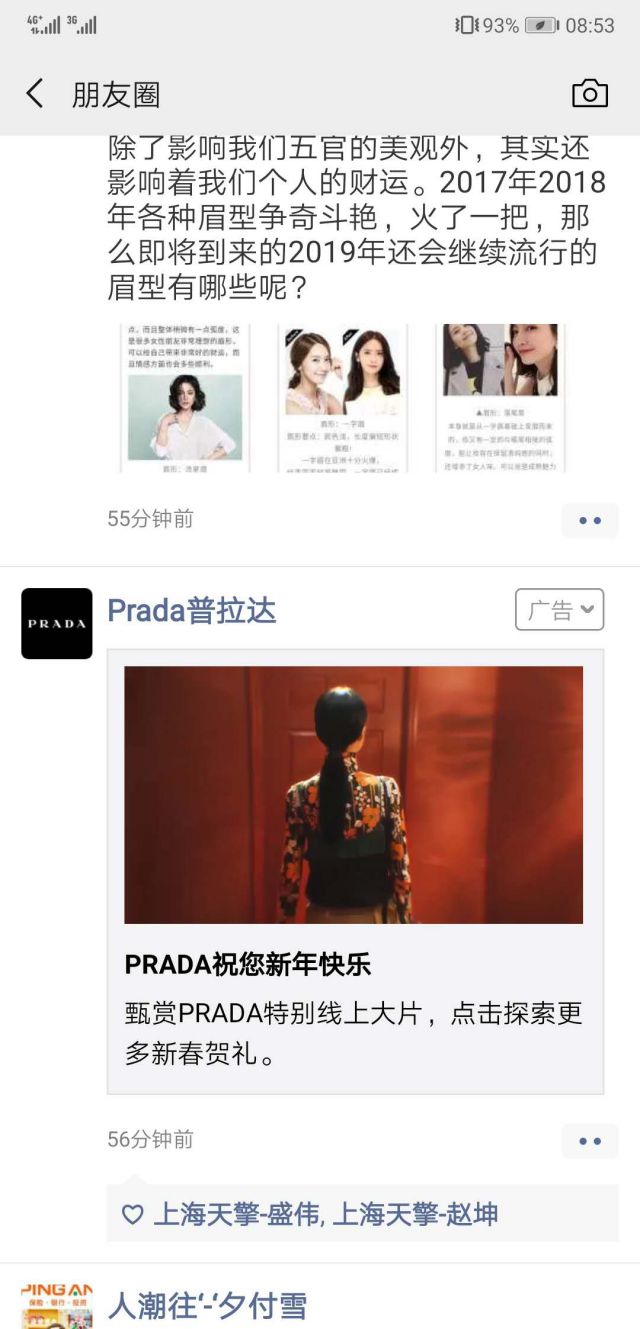Tap the PING AN avatar of next post

point(57,1306)
